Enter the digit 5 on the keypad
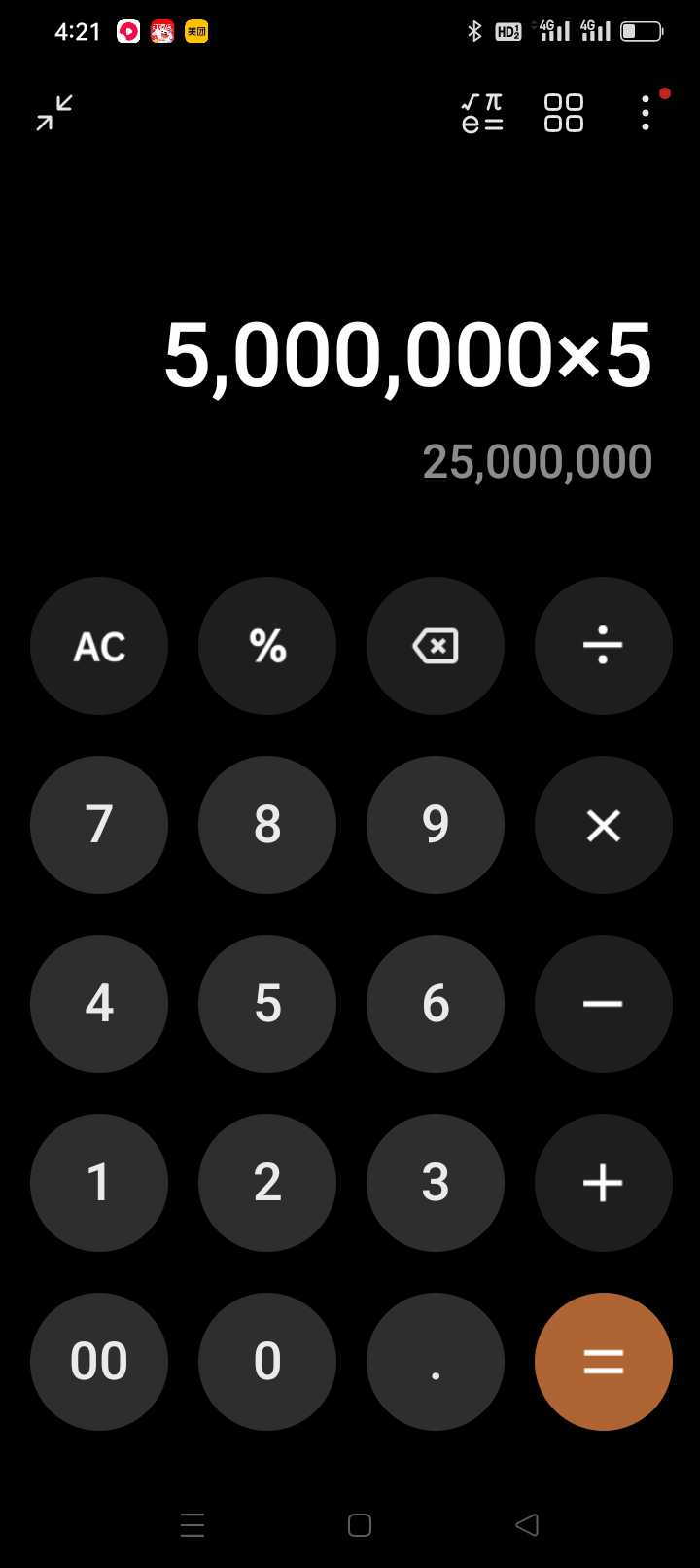 coord(267,1004)
